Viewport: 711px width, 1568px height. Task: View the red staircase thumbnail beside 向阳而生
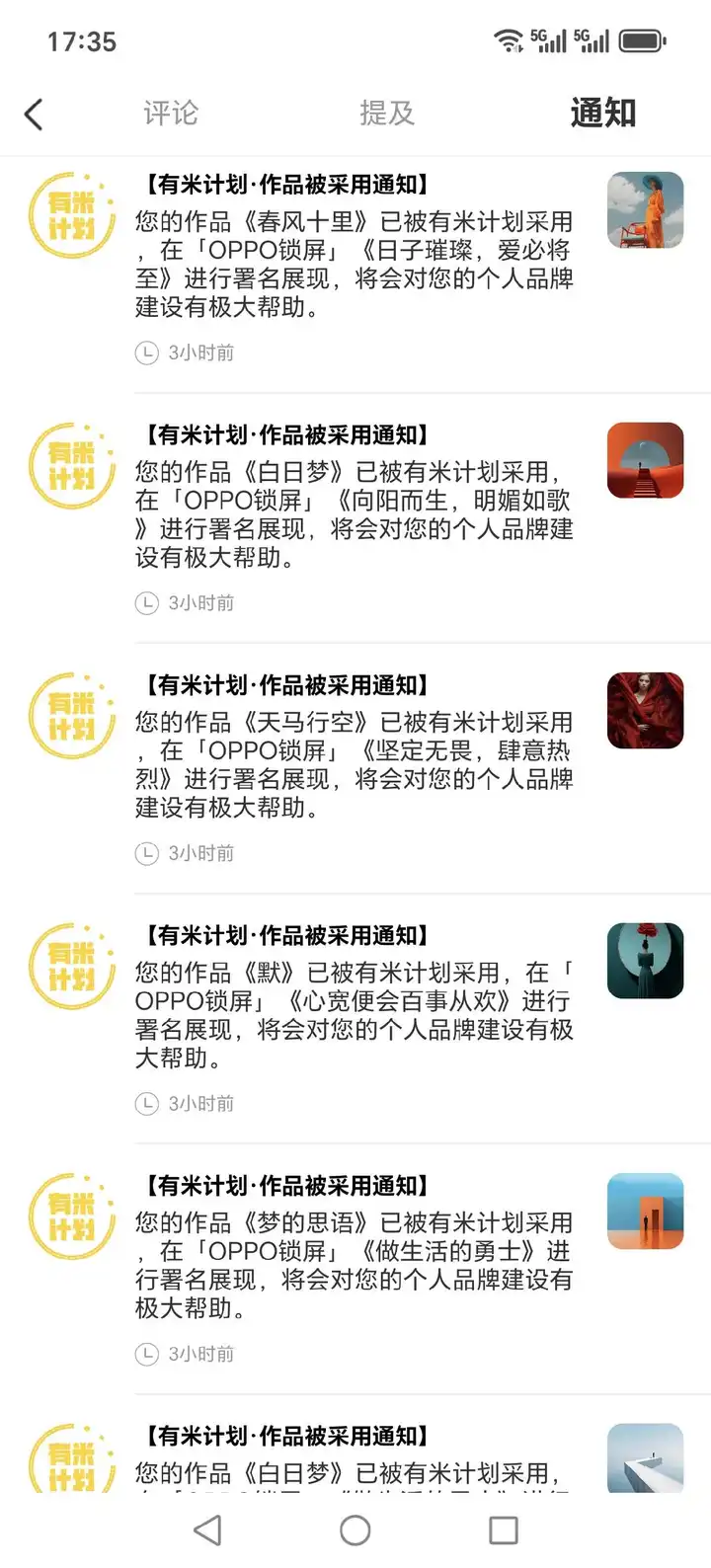coord(645,460)
